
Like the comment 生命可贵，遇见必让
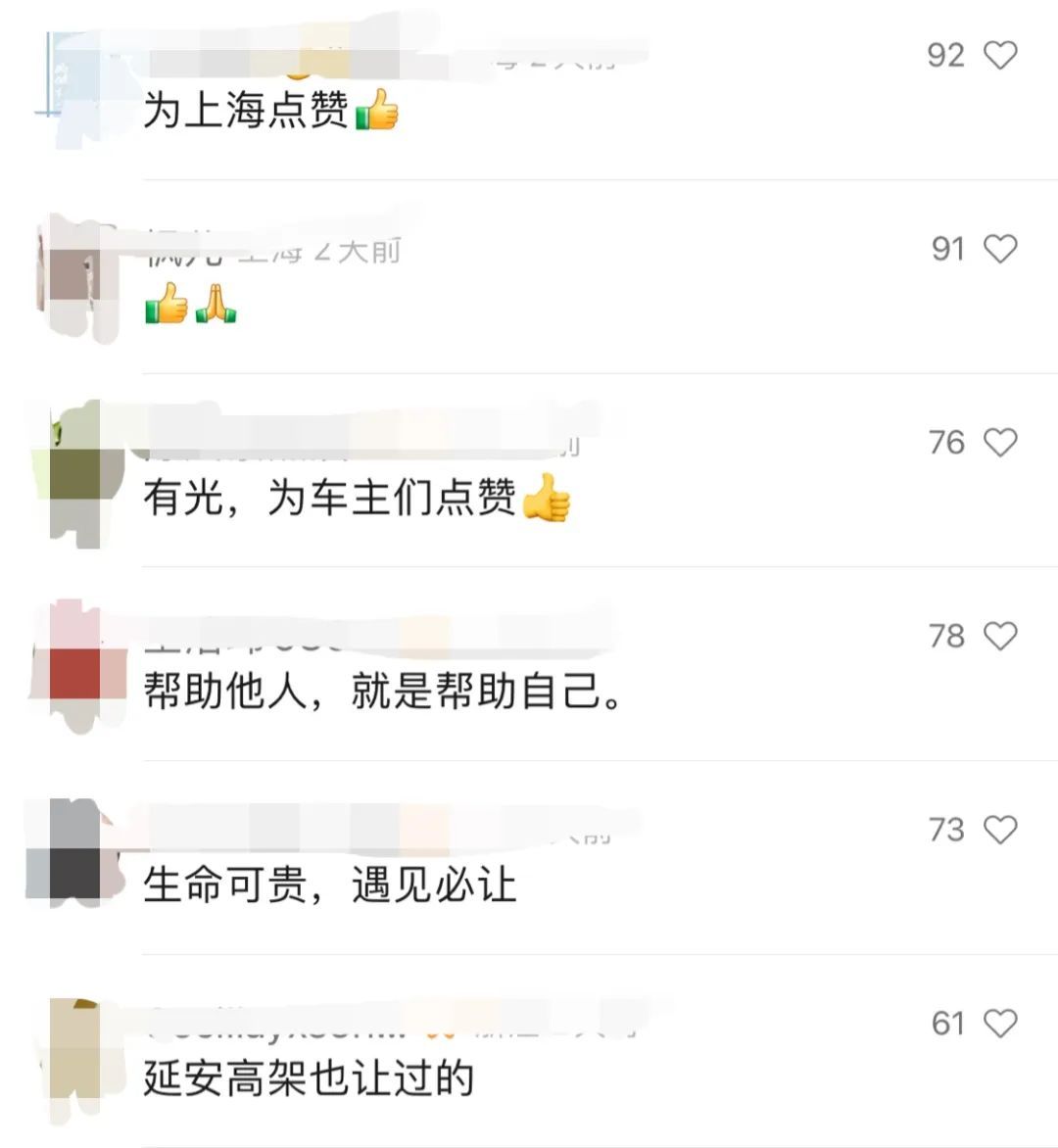1000,831
